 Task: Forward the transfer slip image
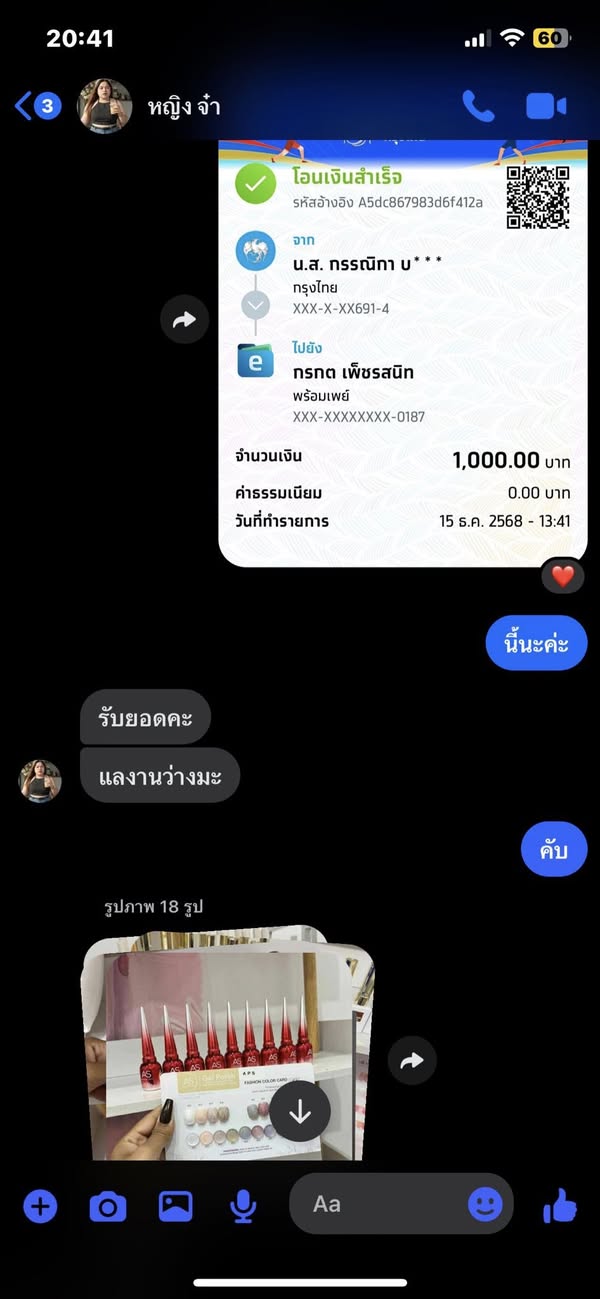184,320
